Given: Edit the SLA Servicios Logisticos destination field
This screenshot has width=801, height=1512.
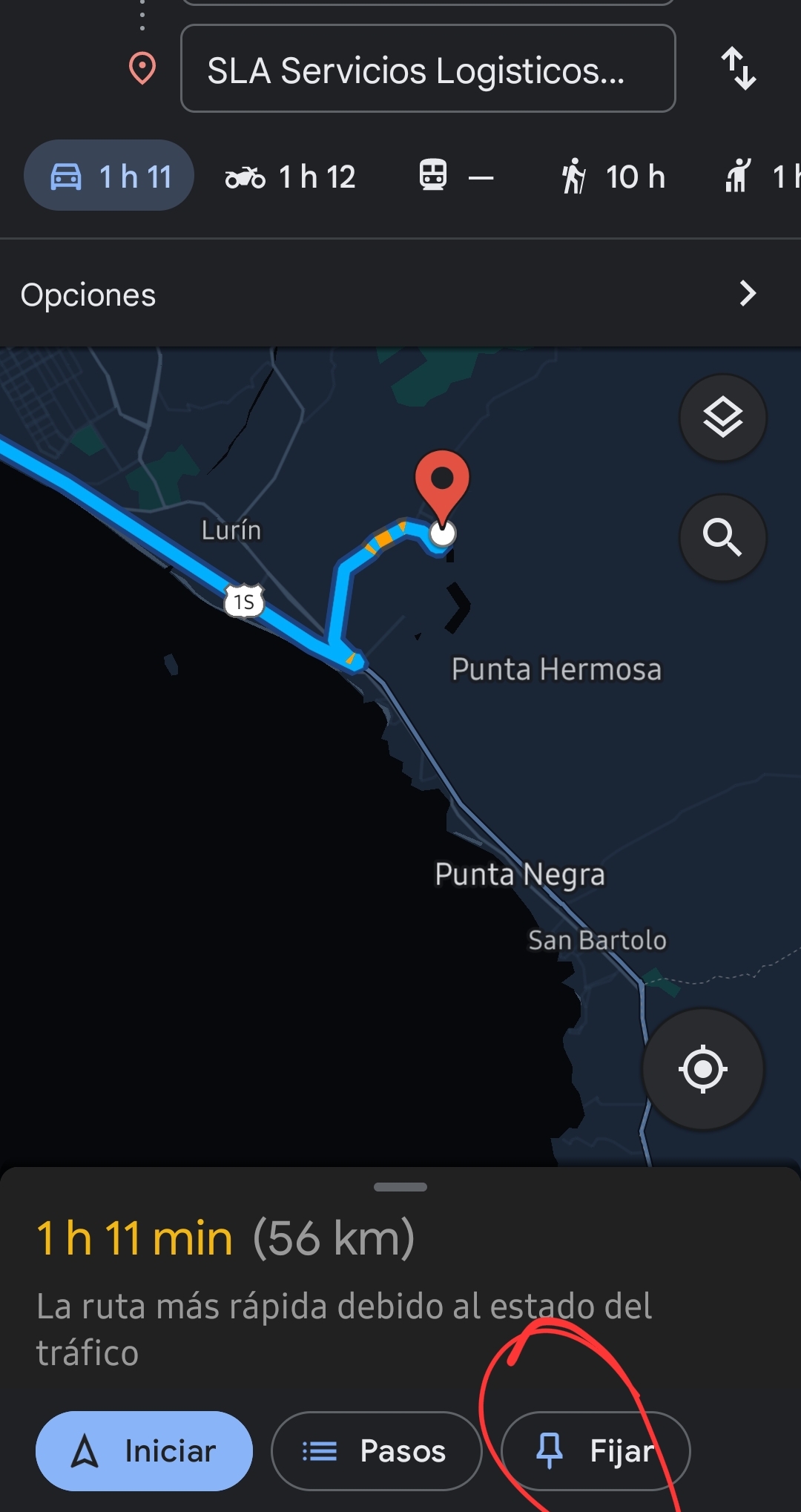Looking at the screenshot, I should [x=428, y=68].
